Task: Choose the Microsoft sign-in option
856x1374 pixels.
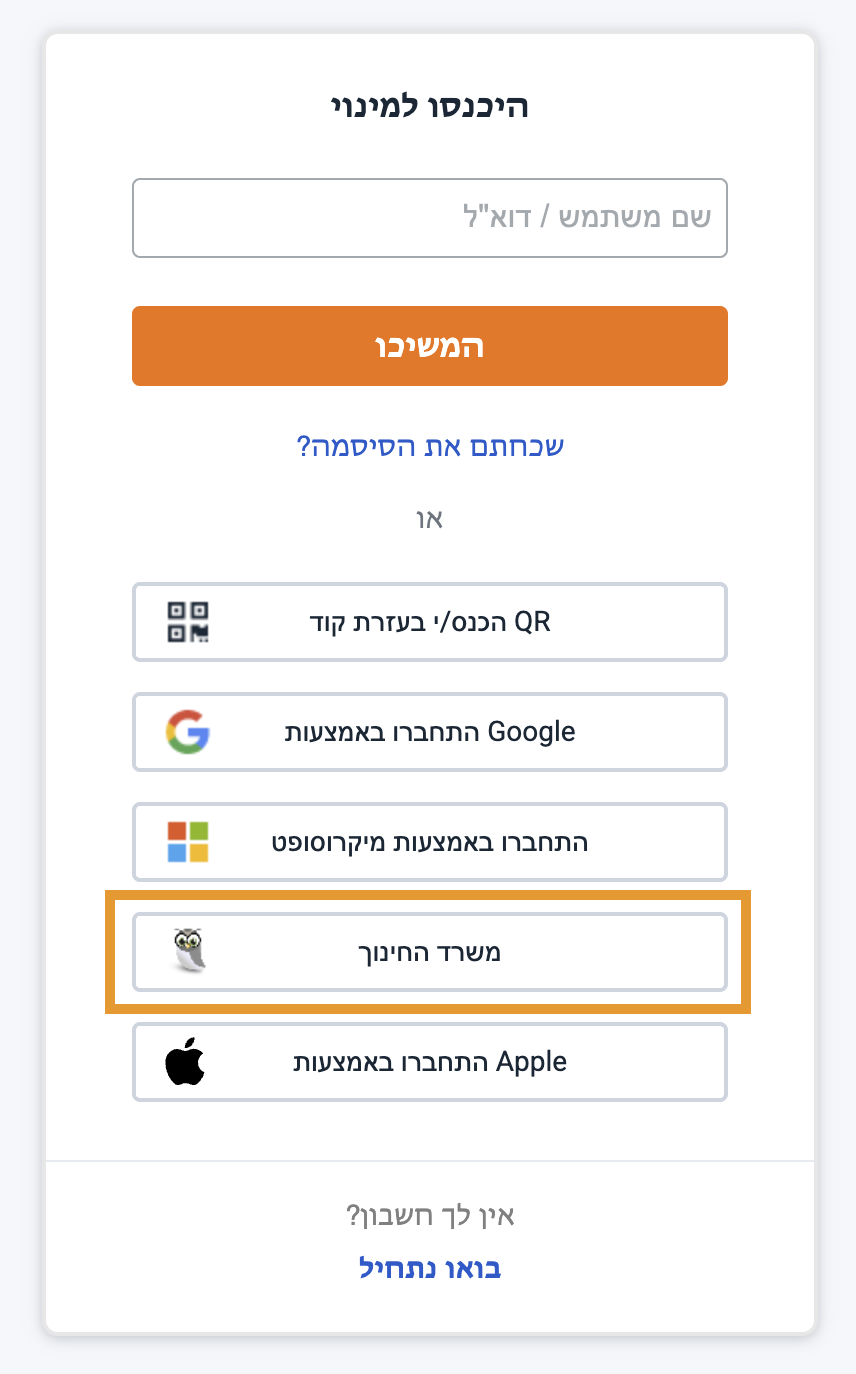Action: pyautogui.click(x=429, y=842)
